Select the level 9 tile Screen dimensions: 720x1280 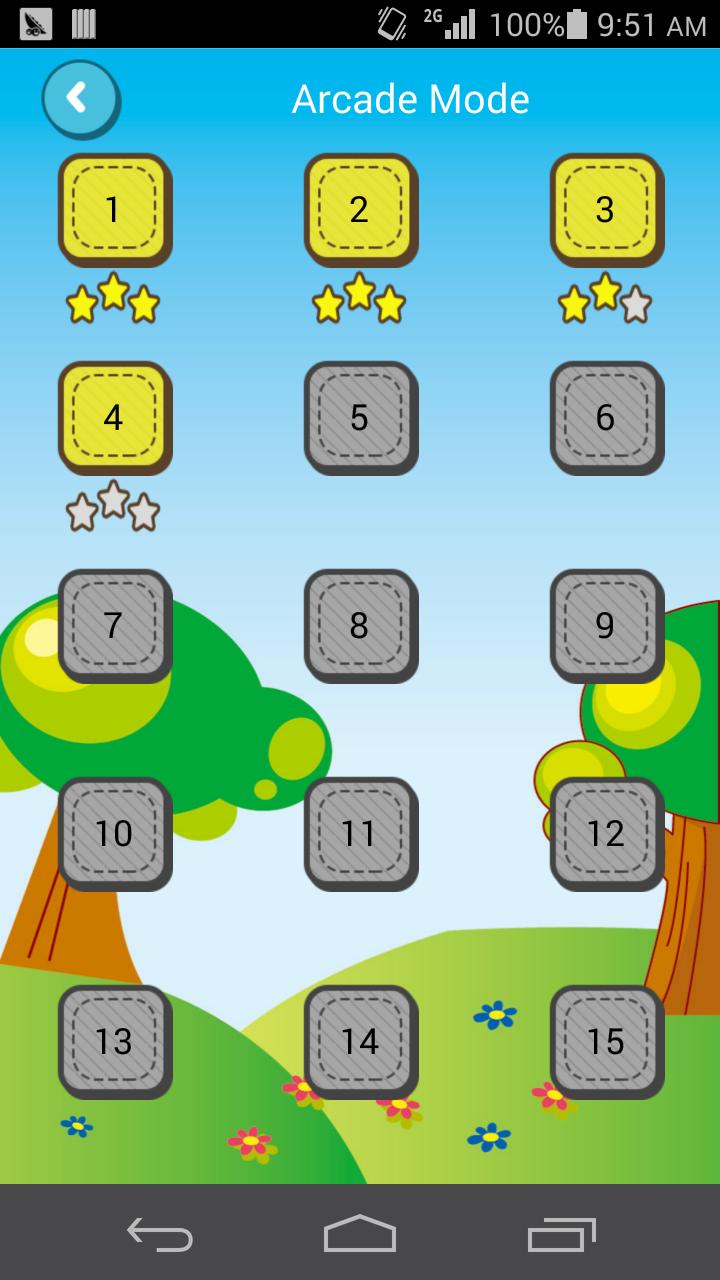[x=606, y=626]
